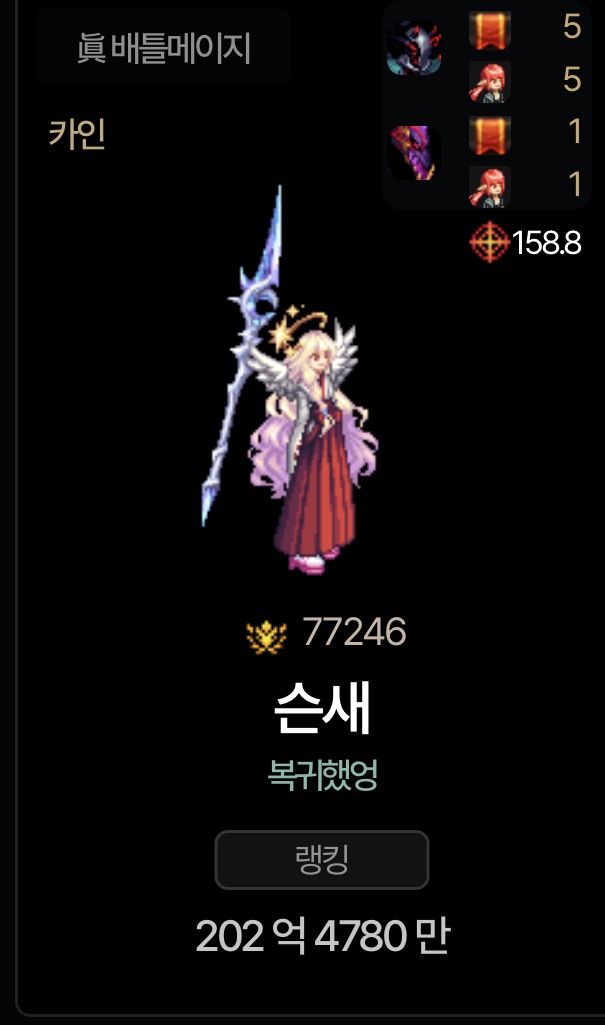The height and width of the screenshot is (1025, 605).
Task: Tap the 眞 배틀메이지 class chip
Action: 164,48
